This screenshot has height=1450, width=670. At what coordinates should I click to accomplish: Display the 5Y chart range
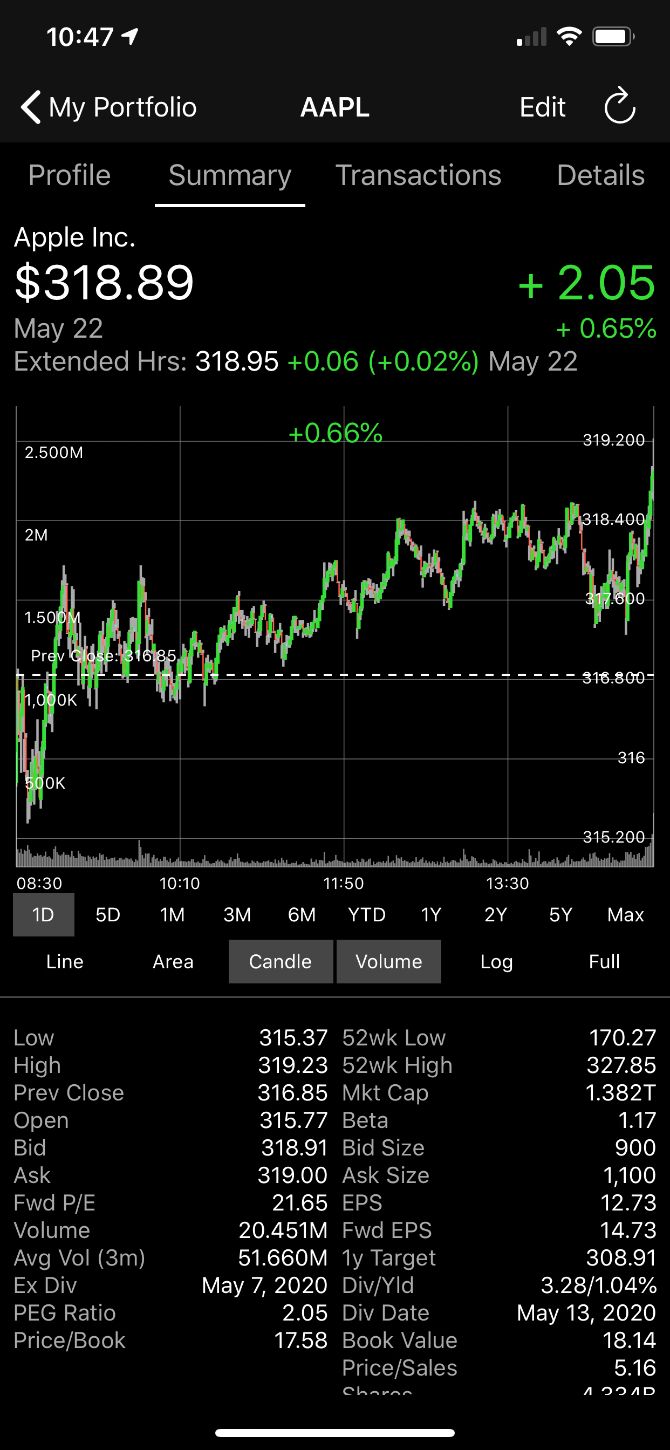tap(560, 915)
